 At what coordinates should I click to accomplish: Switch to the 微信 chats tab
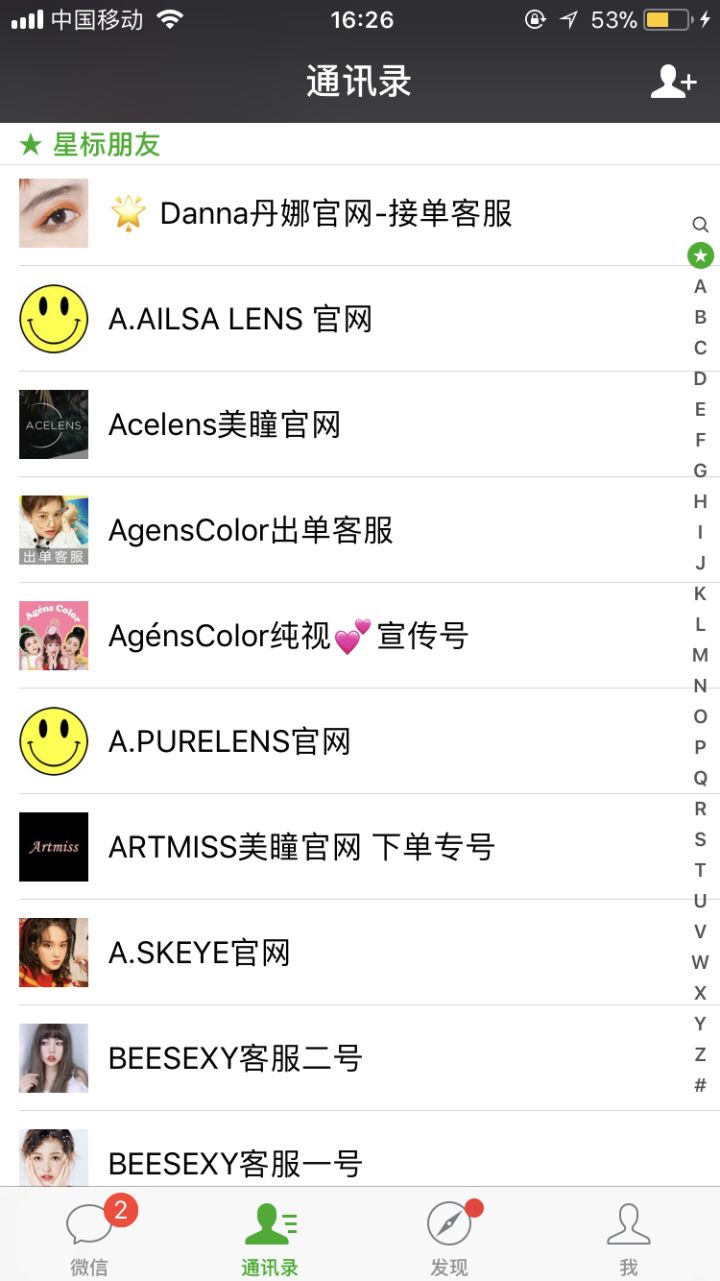(x=90, y=1236)
